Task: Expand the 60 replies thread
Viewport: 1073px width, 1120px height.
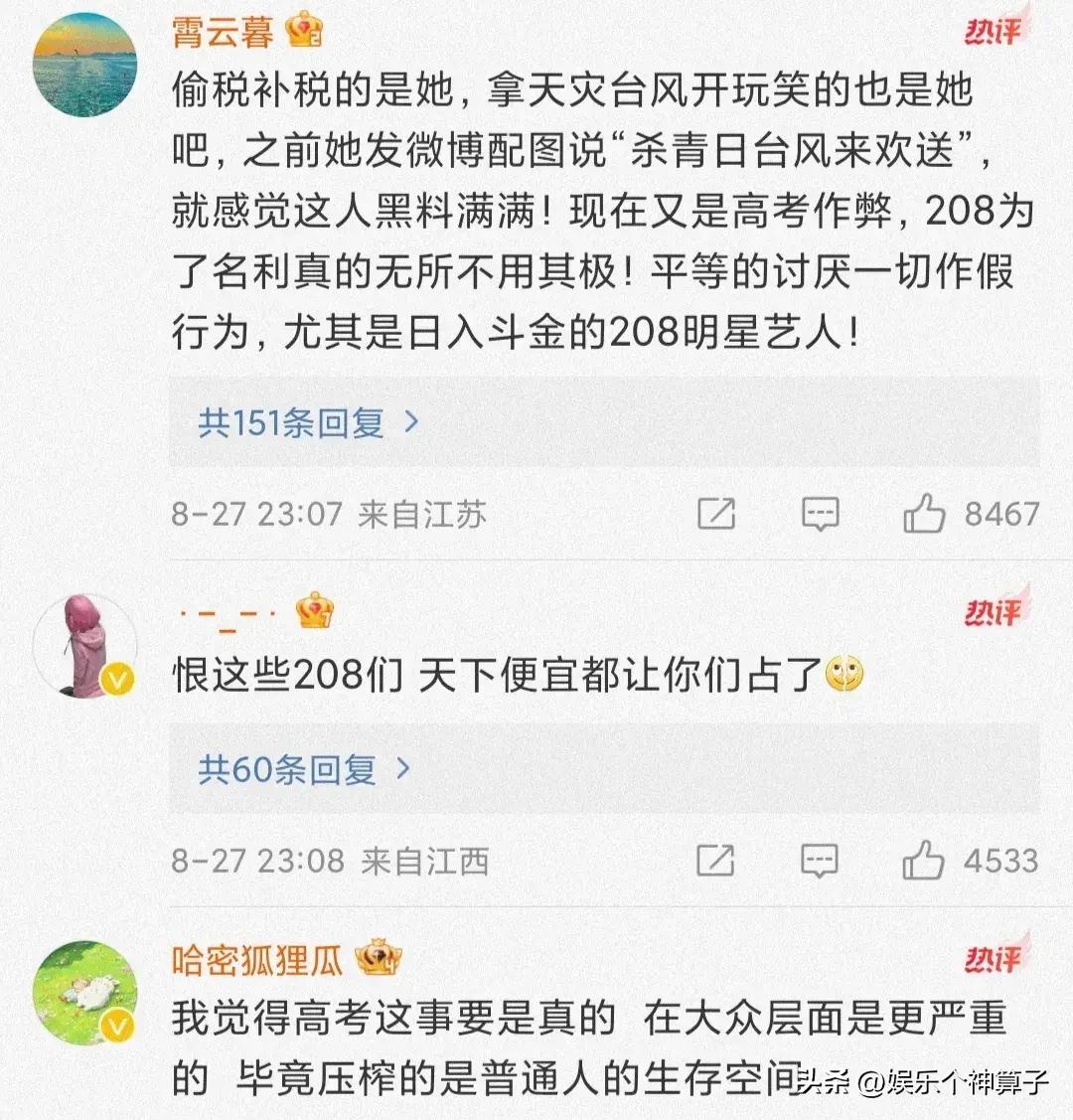Action: (x=303, y=768)
